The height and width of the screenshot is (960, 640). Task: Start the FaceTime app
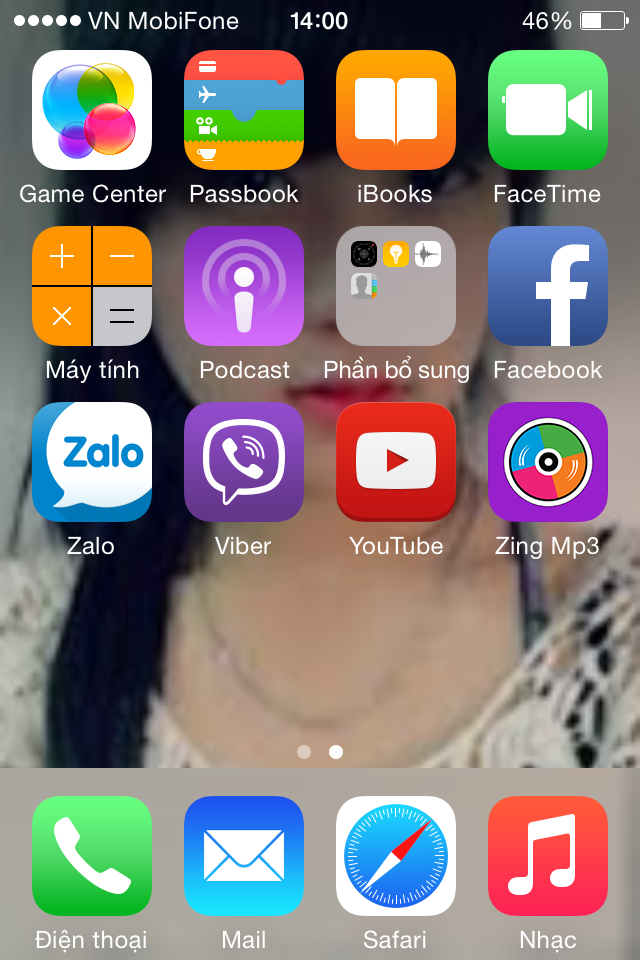(x=548, y=110)
